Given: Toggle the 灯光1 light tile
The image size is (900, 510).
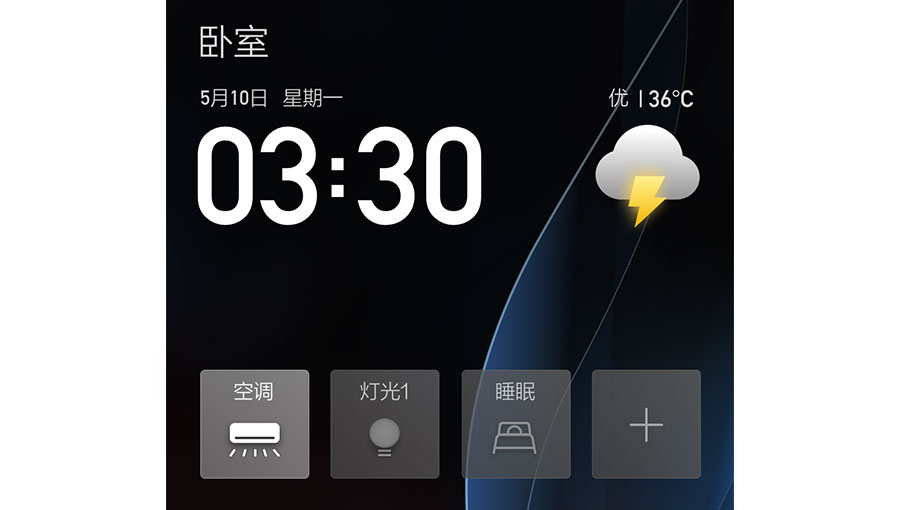Looking at the screenshot, I should [x=385, y=424].
